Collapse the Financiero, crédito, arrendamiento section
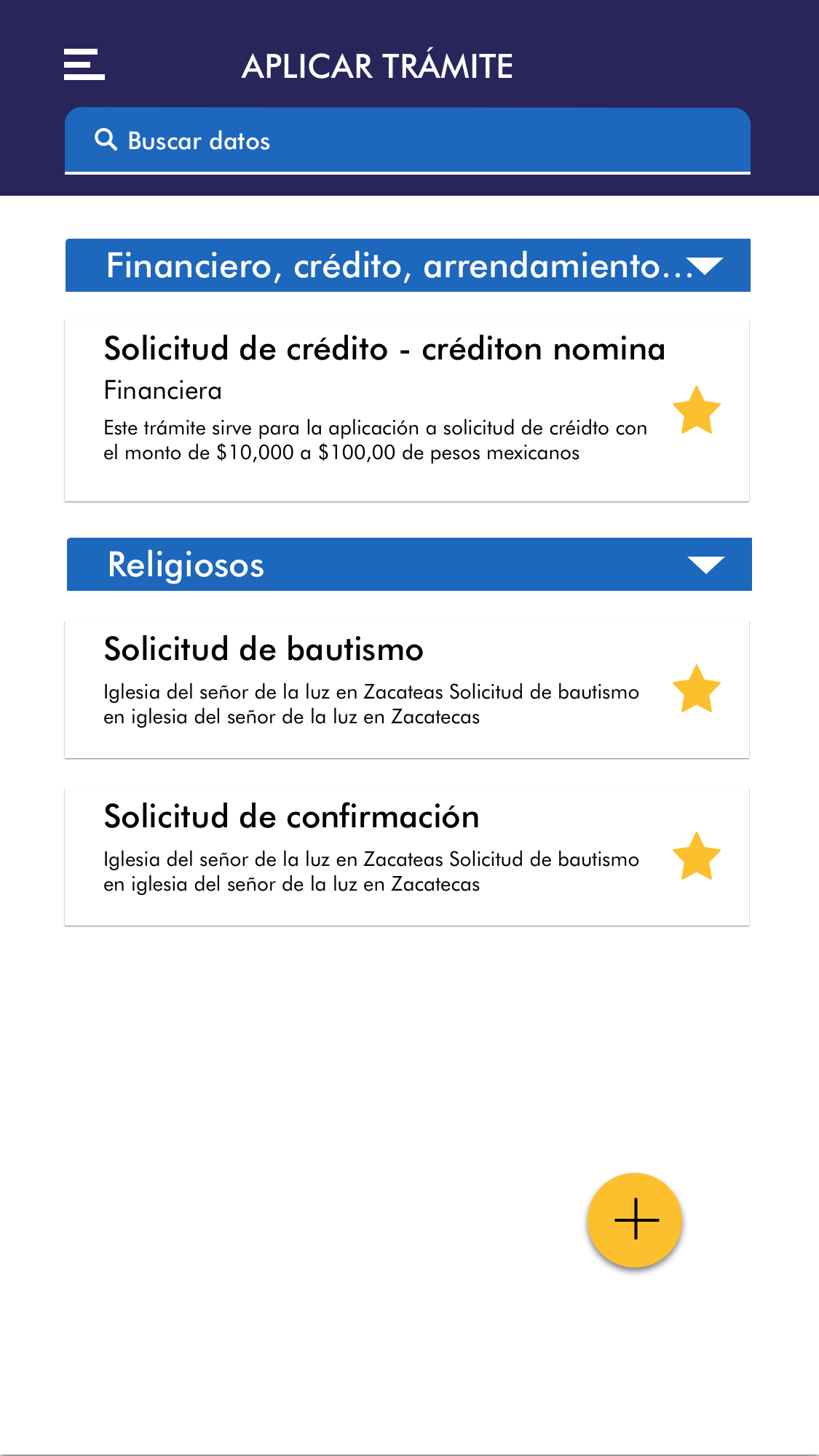 [705, 266]
